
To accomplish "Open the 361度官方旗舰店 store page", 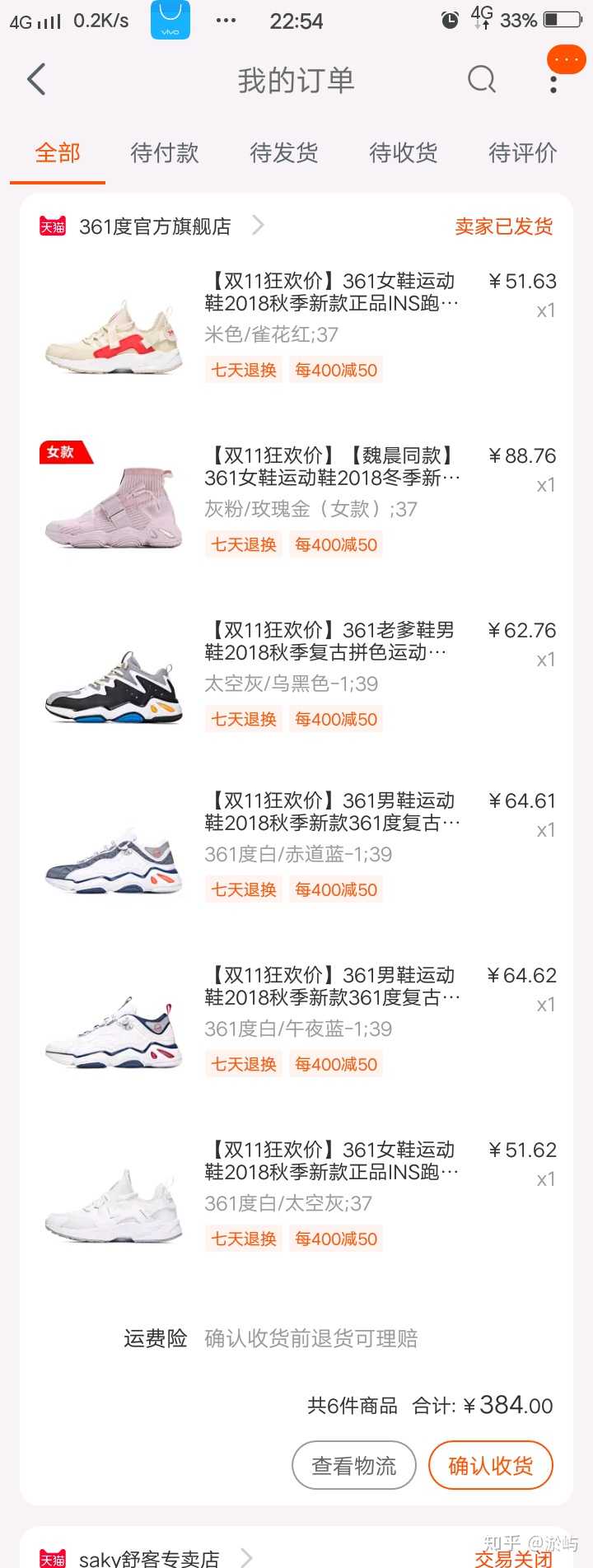I will click(155, 226).
